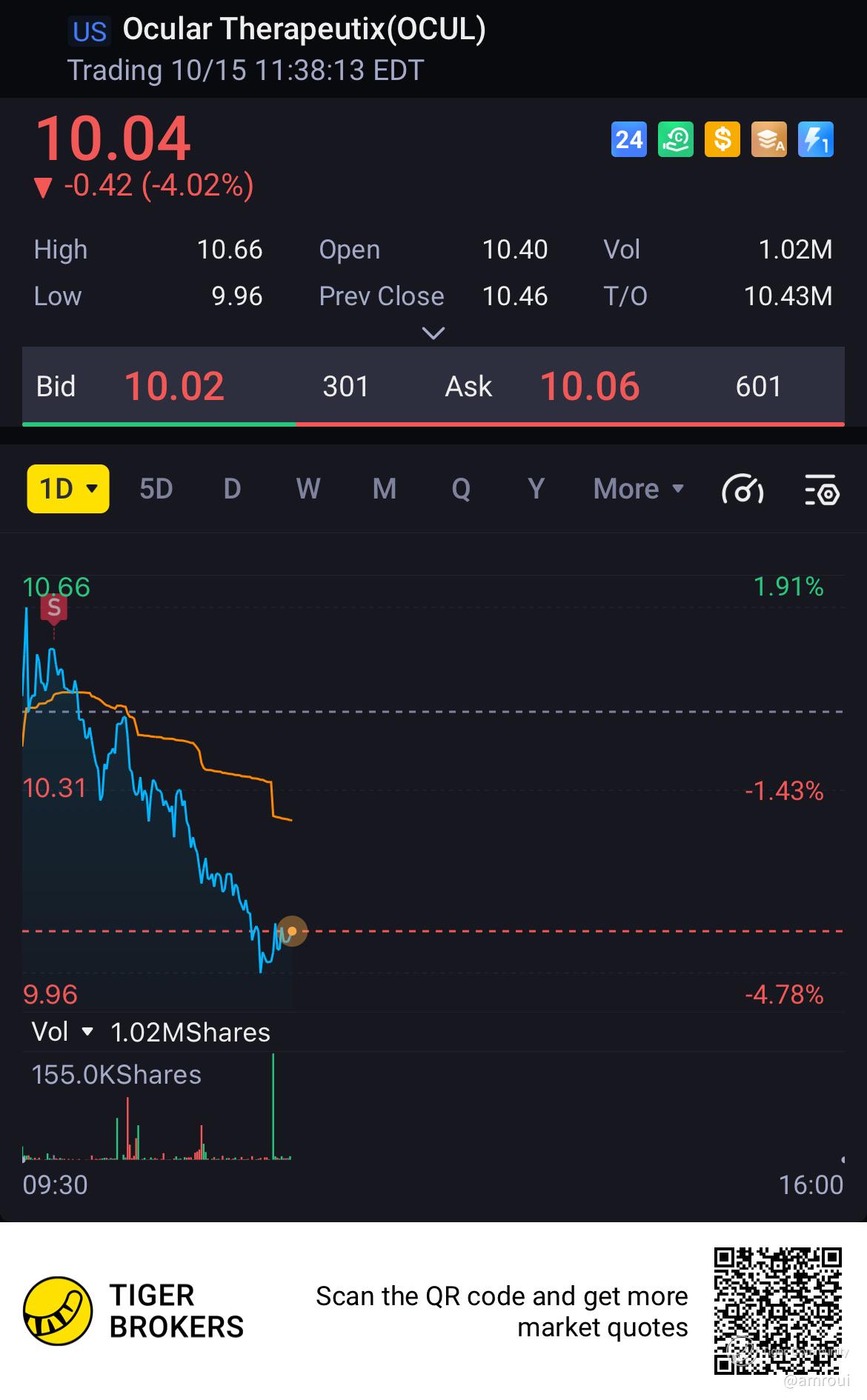Switch to the Y yearly chart
Viewport: 867px width, 1400px height.
tap(536, 489)
